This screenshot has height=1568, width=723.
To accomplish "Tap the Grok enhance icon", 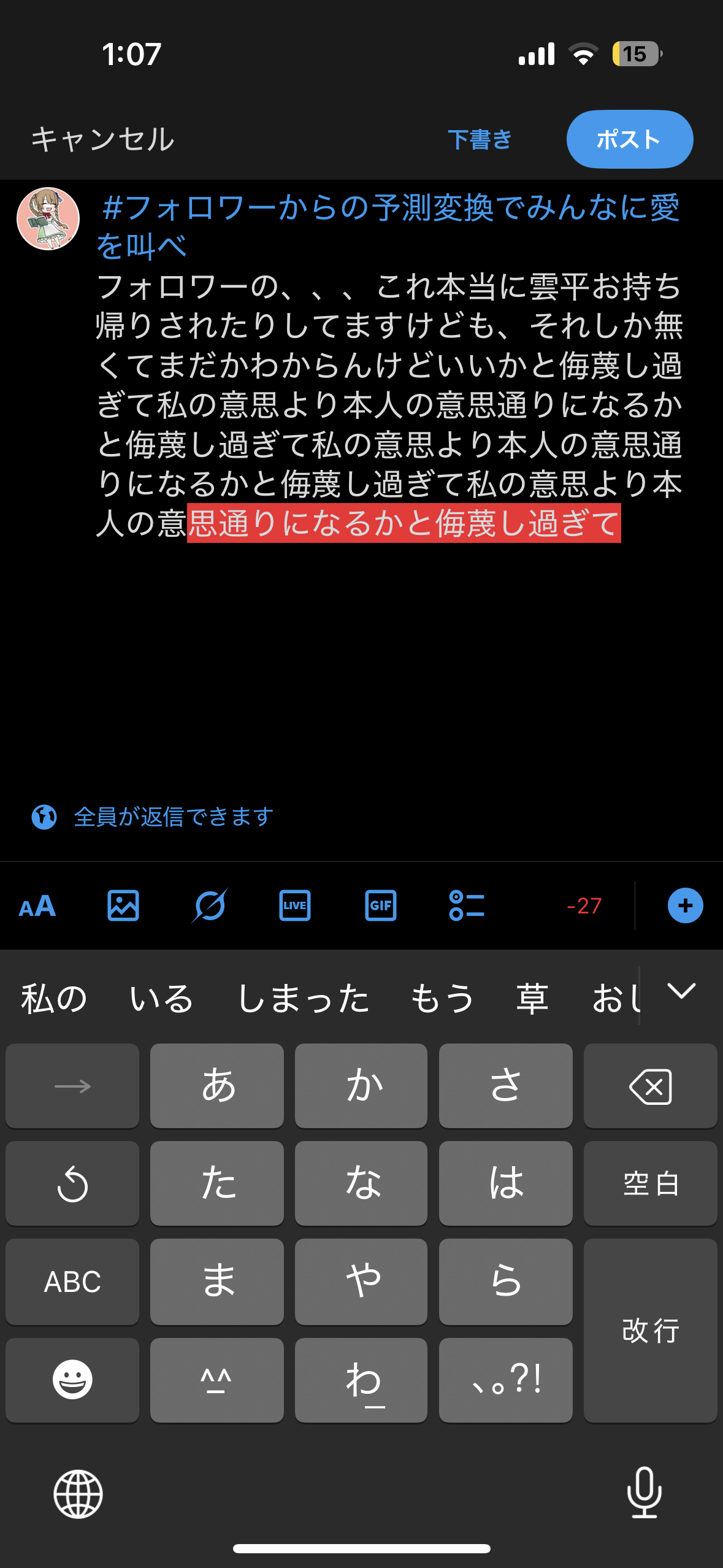I will coord(209,906).
